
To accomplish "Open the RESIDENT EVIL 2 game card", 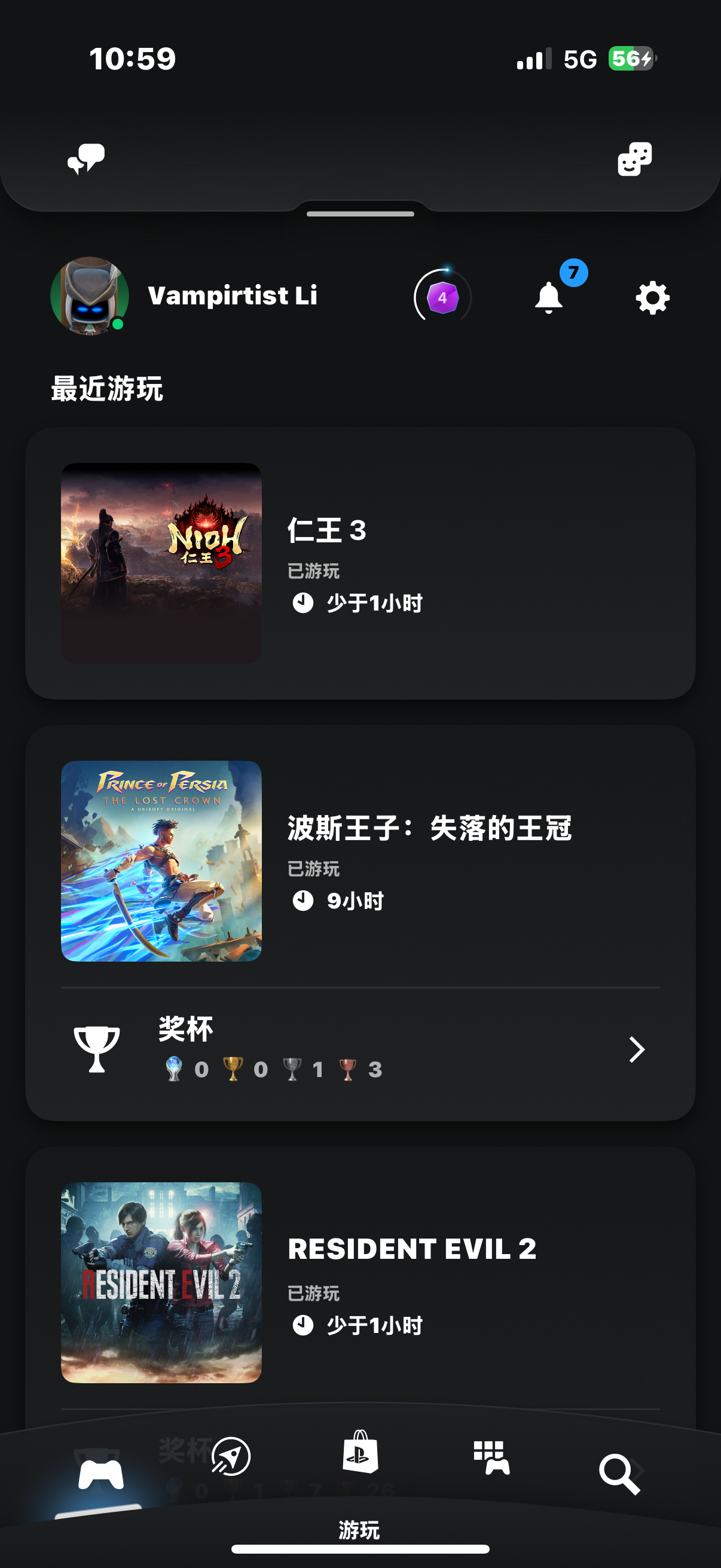I will click(360, 1282).
